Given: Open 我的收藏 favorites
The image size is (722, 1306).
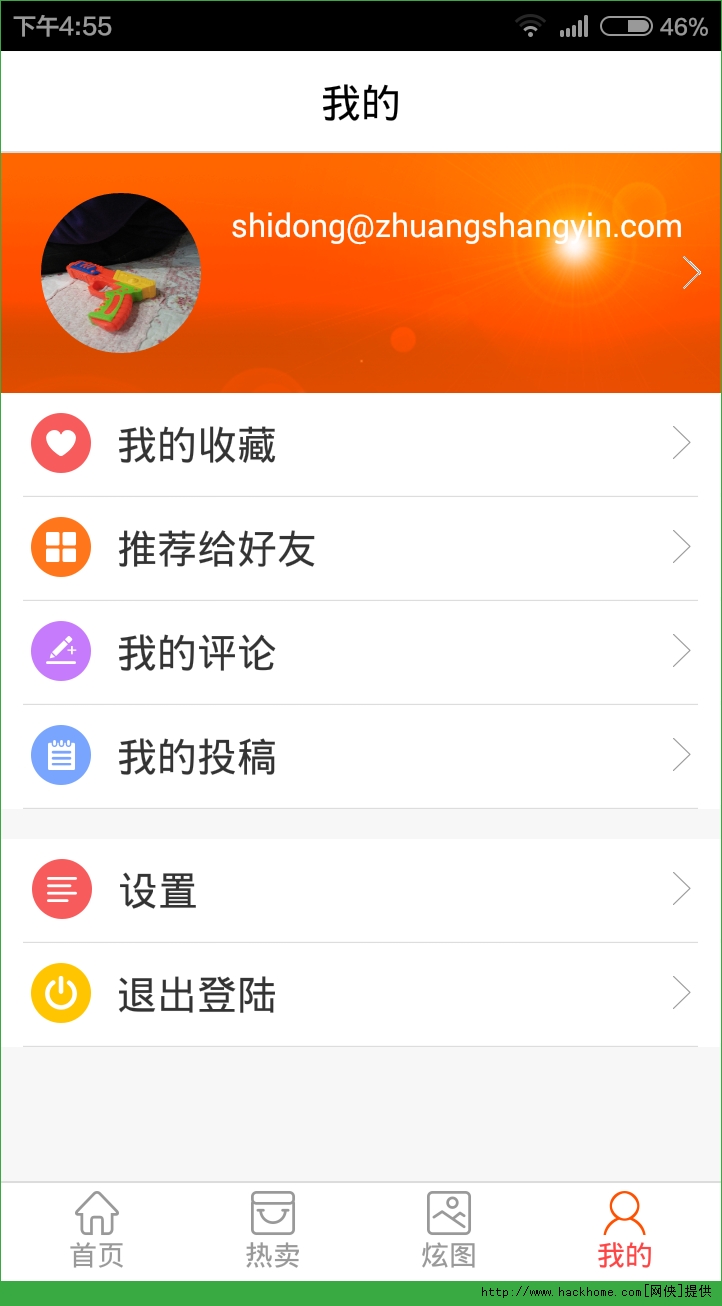Looking at the screenshot, I should [x=360, y=445].
